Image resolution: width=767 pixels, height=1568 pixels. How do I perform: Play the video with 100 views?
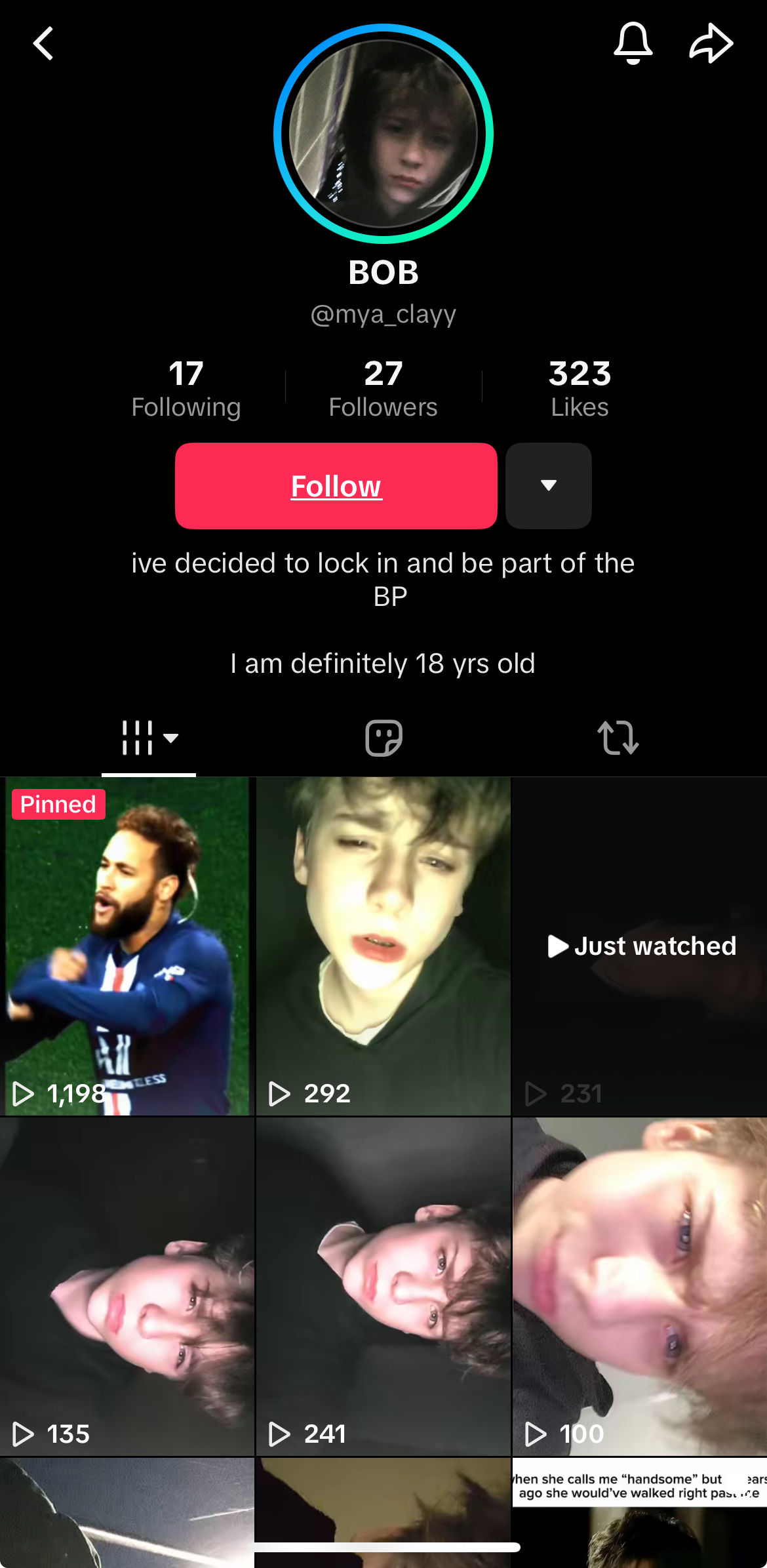point(640,1287)
